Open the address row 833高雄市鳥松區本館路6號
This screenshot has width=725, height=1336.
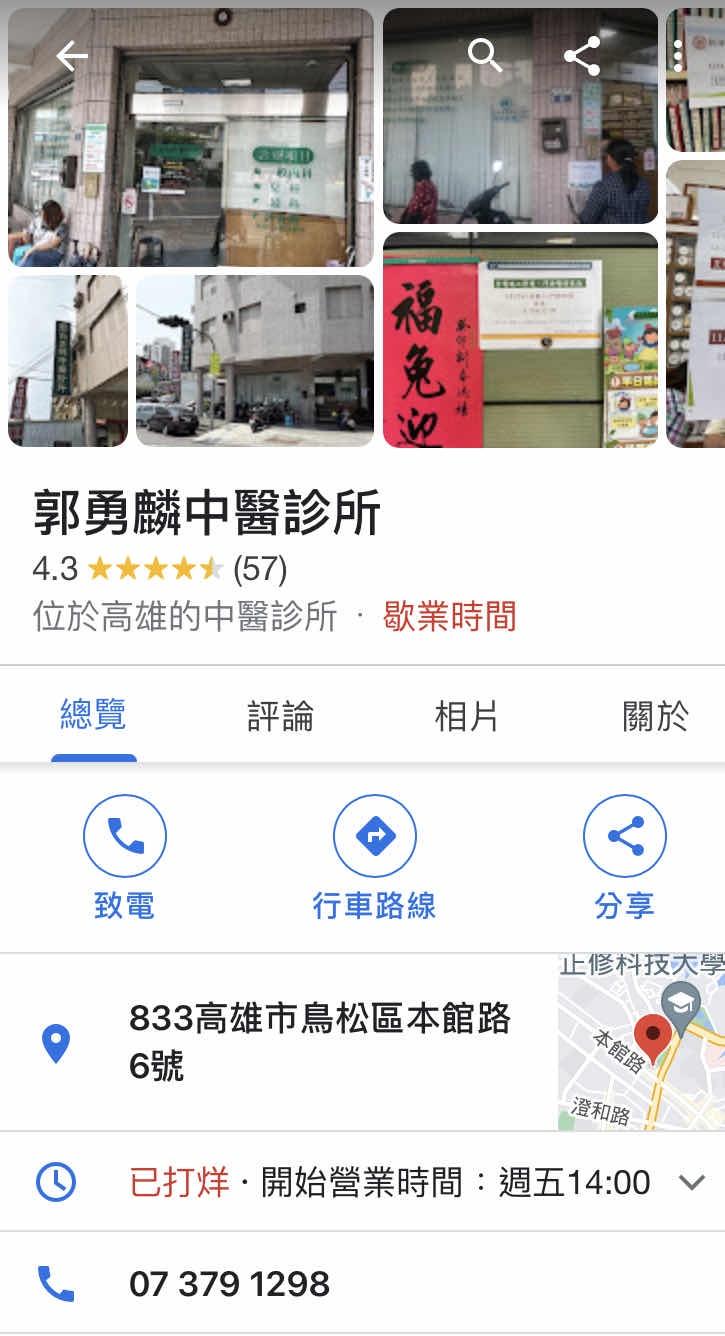click(320, 1043)
